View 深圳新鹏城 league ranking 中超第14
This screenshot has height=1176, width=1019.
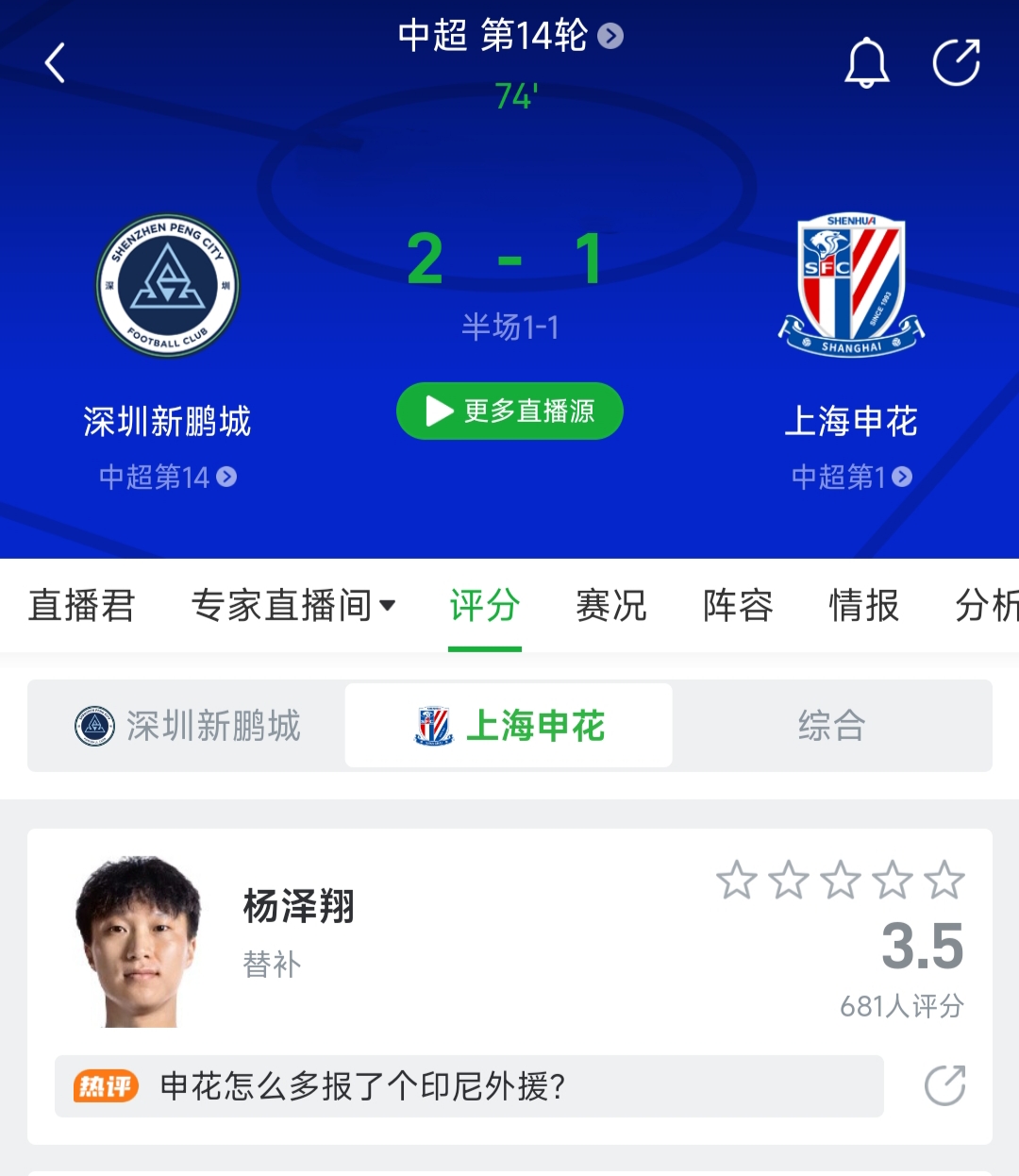pyautogui.click(x=167, y=477)
